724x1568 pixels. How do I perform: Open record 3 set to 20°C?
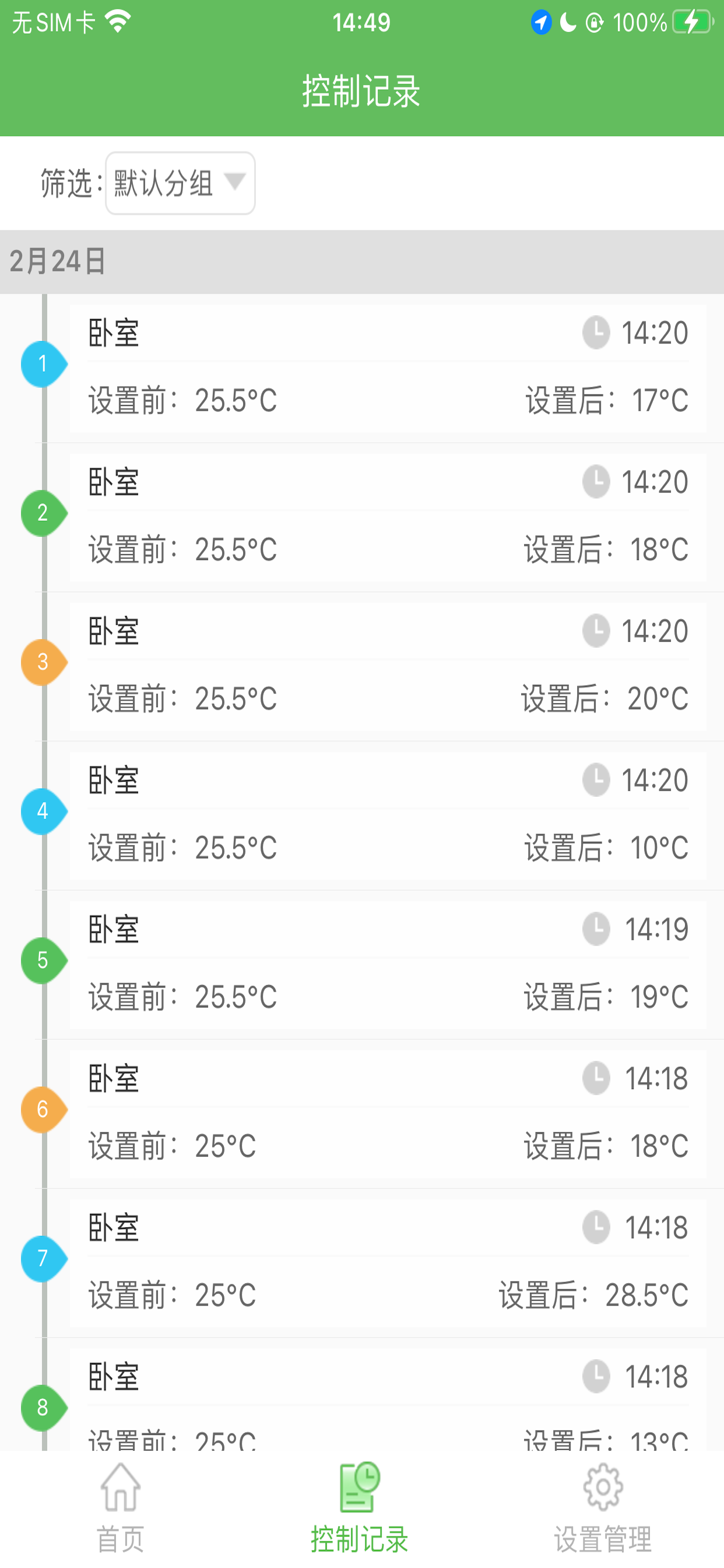point(388,667)
